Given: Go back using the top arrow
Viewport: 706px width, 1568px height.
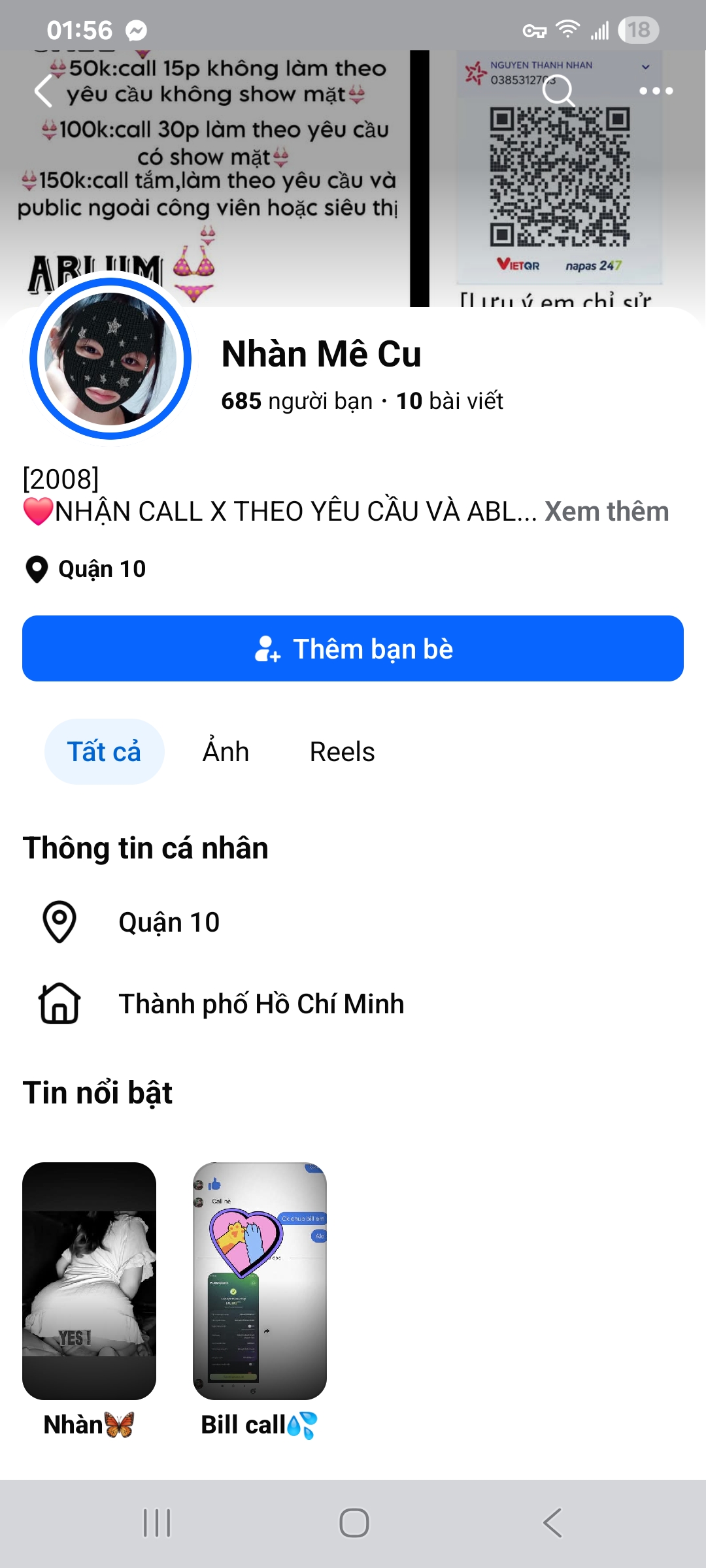Looking at the screenshot, I should pos(43,91).
